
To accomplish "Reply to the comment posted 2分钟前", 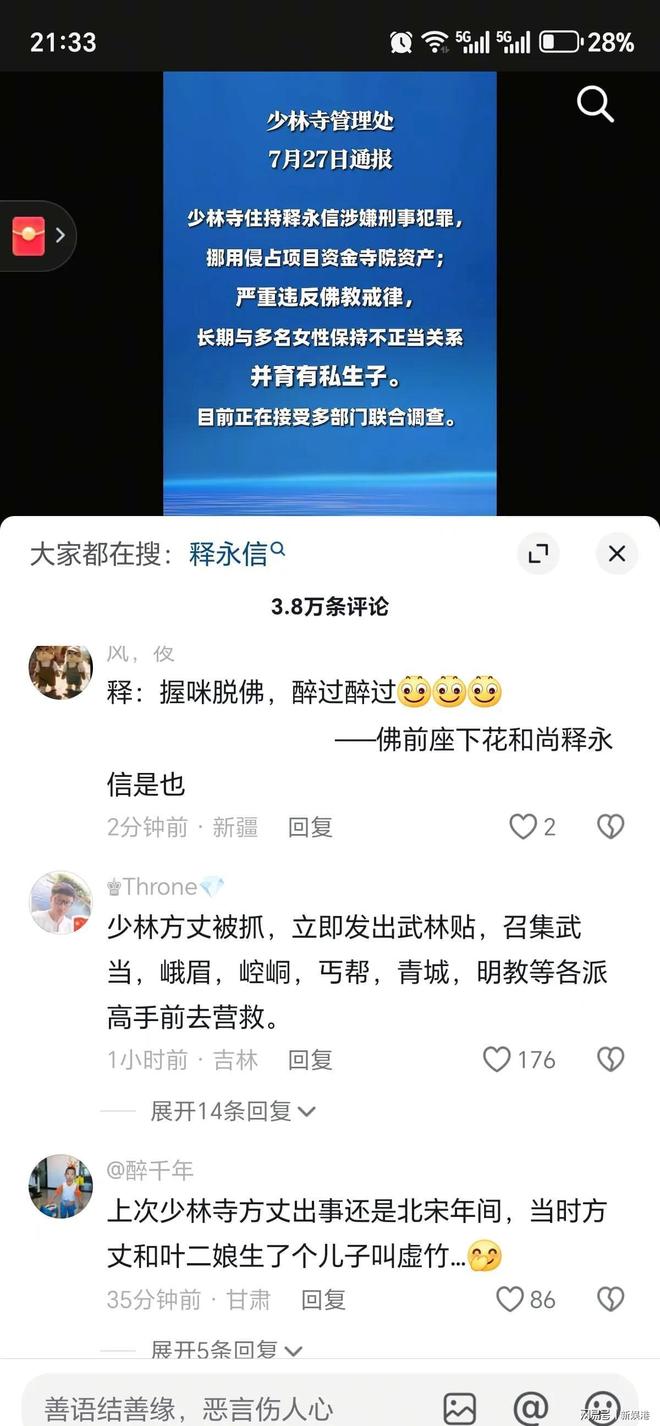I will pyautogui.click(x=310, y=827).
